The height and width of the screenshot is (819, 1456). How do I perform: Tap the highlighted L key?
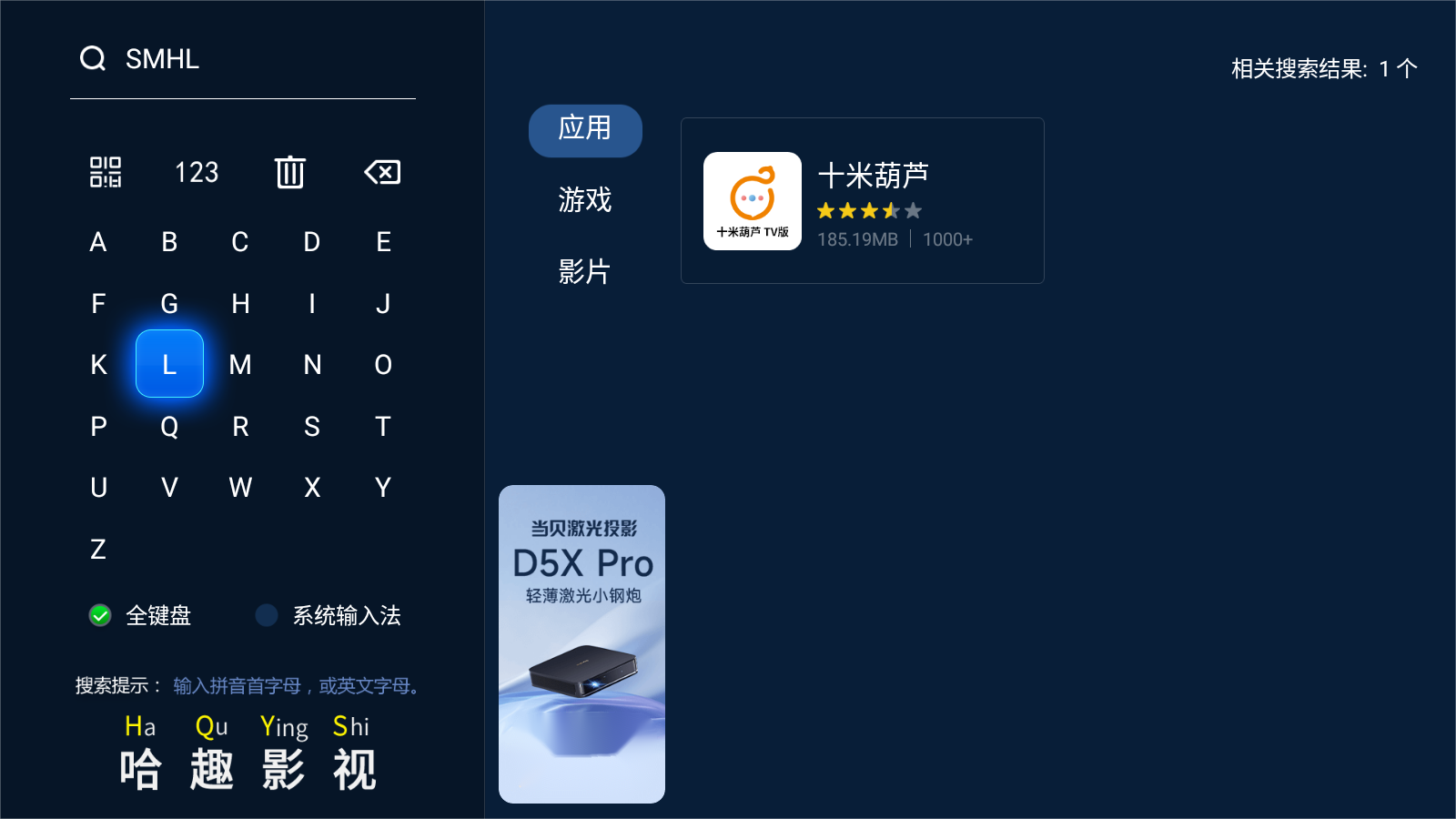click(169, 364)
